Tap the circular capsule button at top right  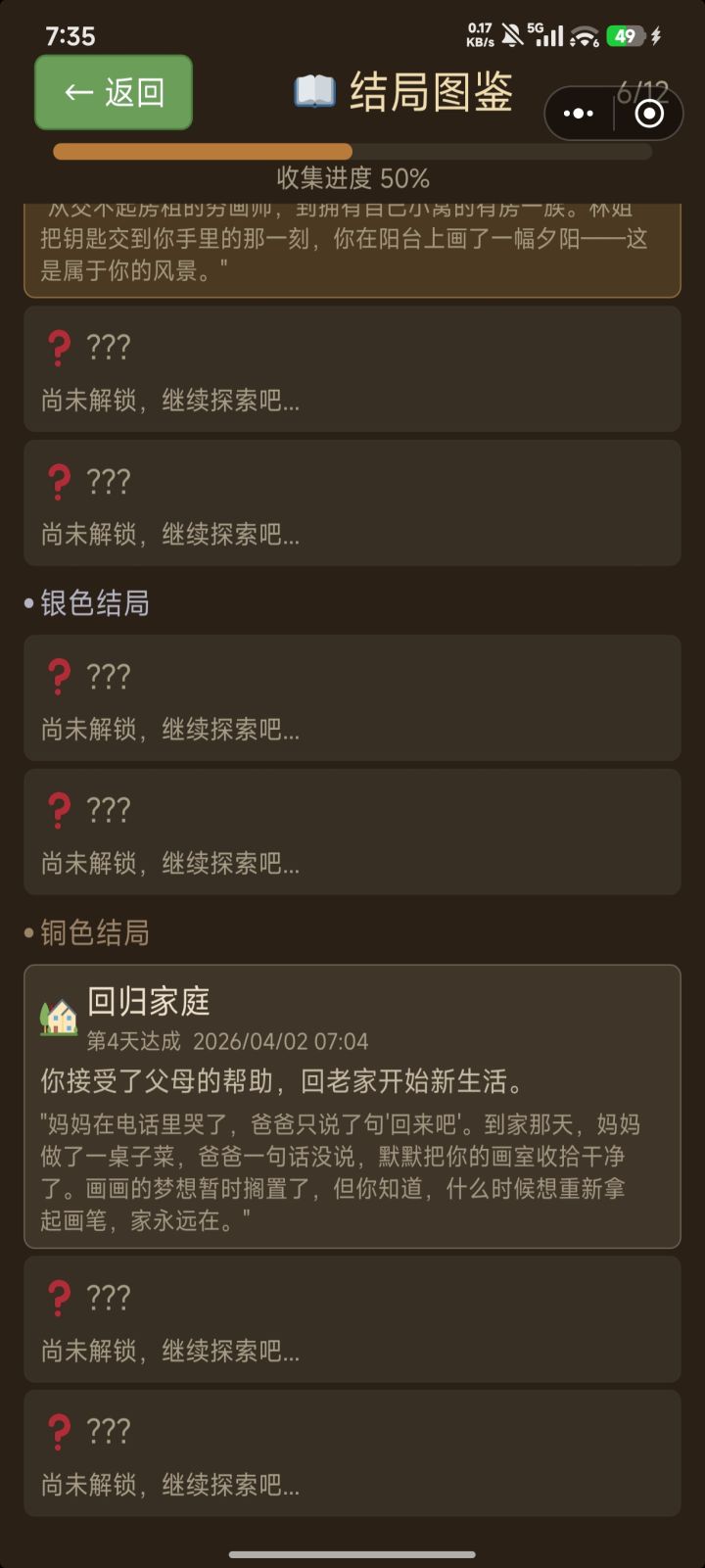click(x=647, y=114)
